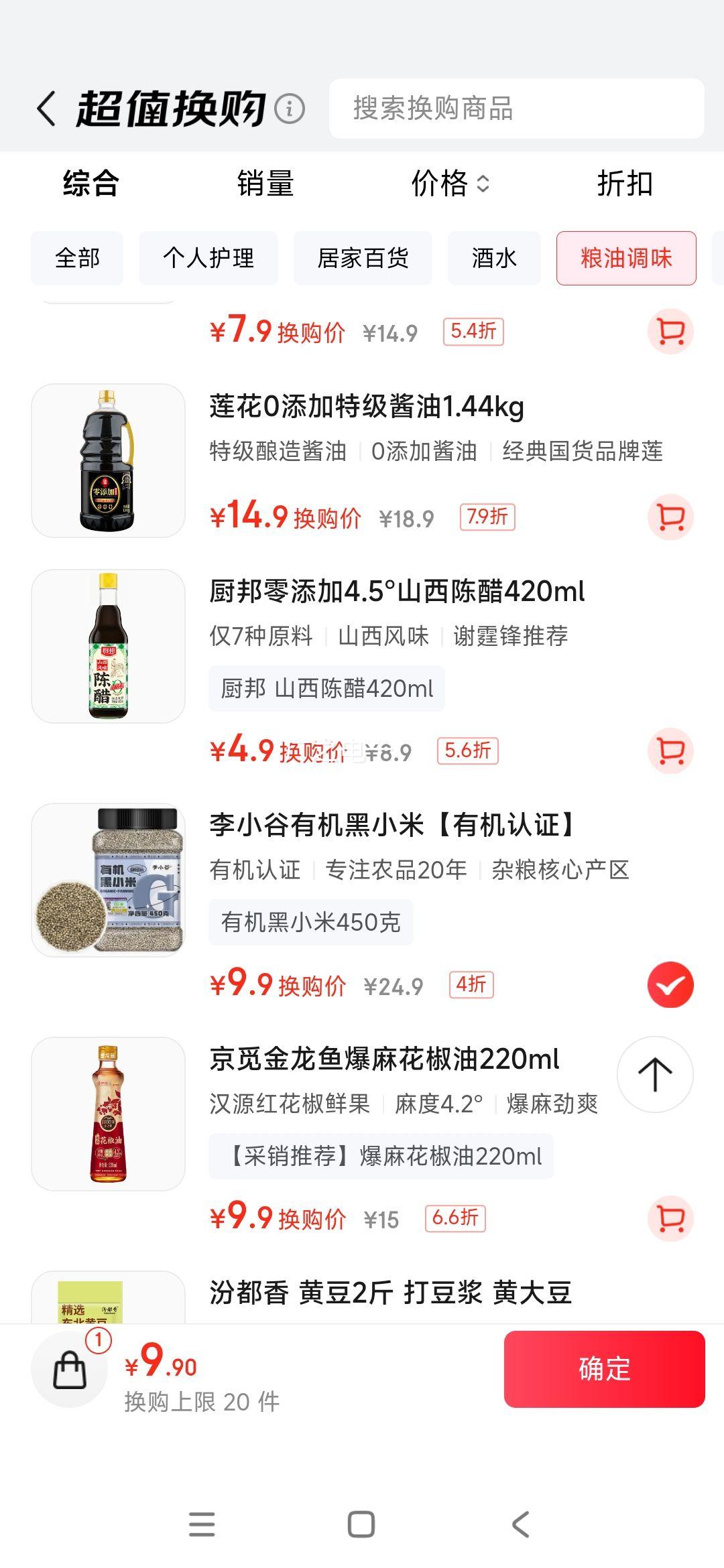Screen dimensions: 724x1568
Task: Select the 全部 category chip
Action: [x=77, y=258]
